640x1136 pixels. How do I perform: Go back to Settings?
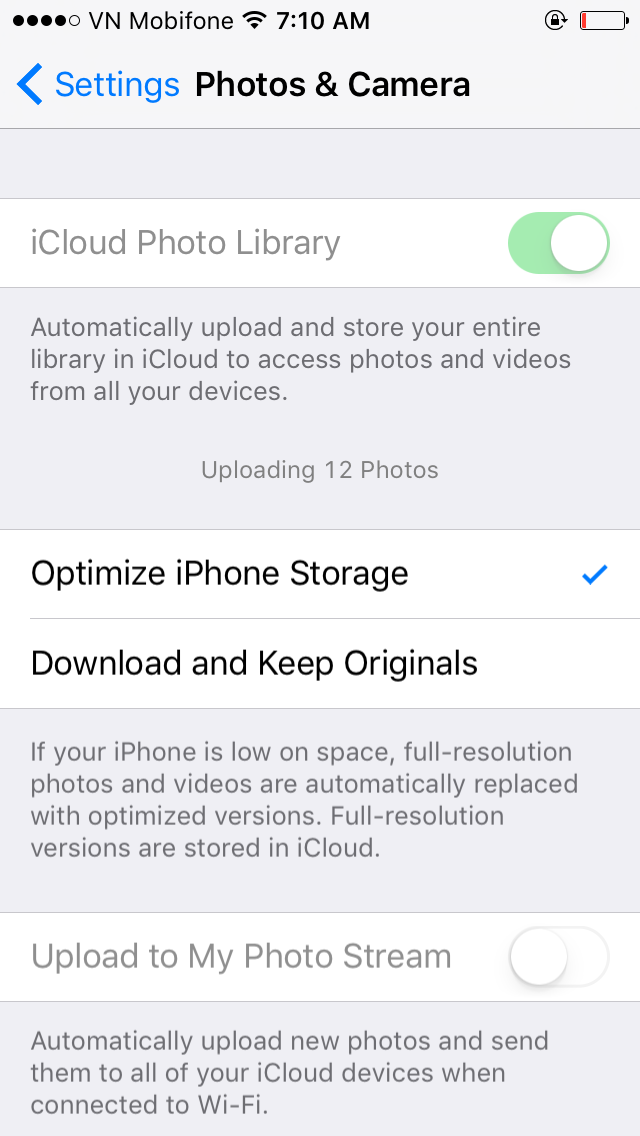point(98,85)
